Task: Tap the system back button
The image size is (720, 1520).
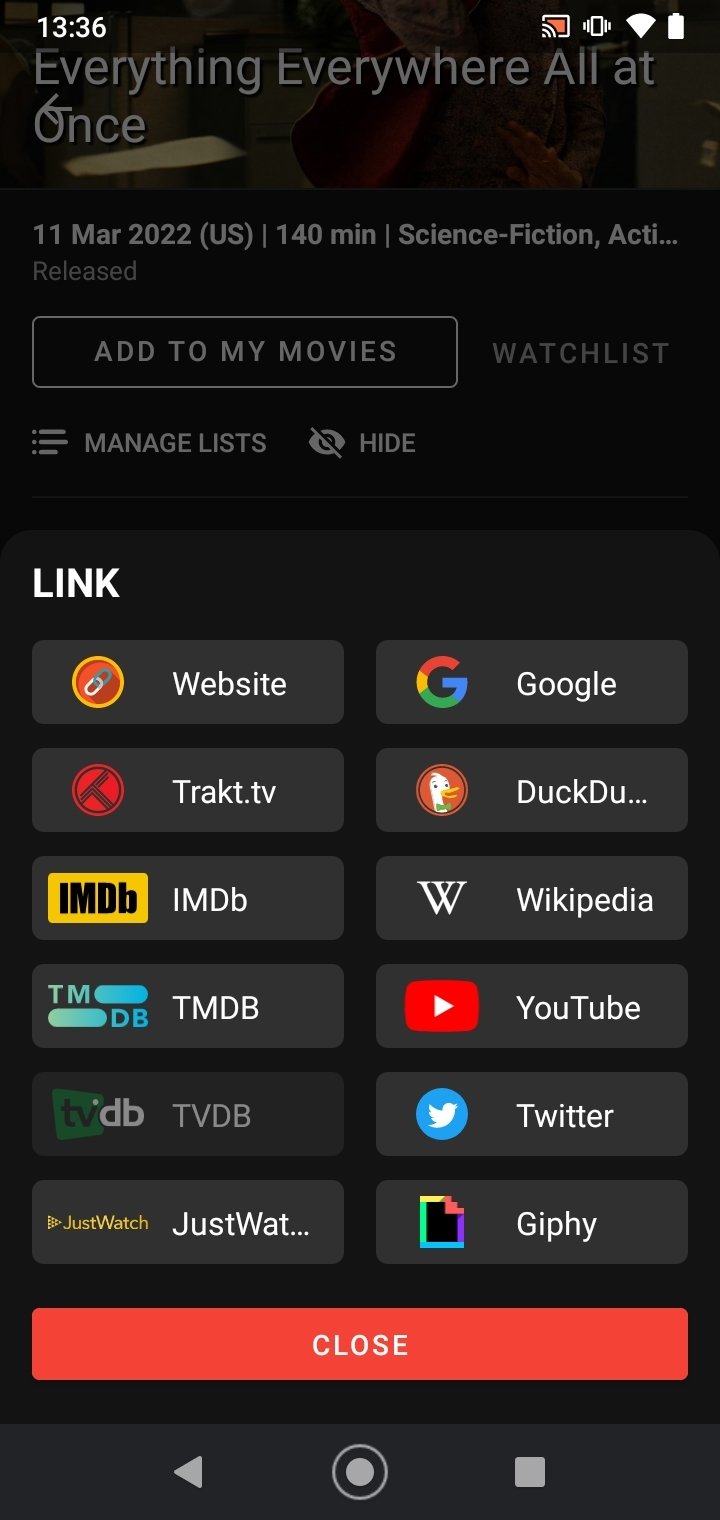Action: tap(188, 1472)
